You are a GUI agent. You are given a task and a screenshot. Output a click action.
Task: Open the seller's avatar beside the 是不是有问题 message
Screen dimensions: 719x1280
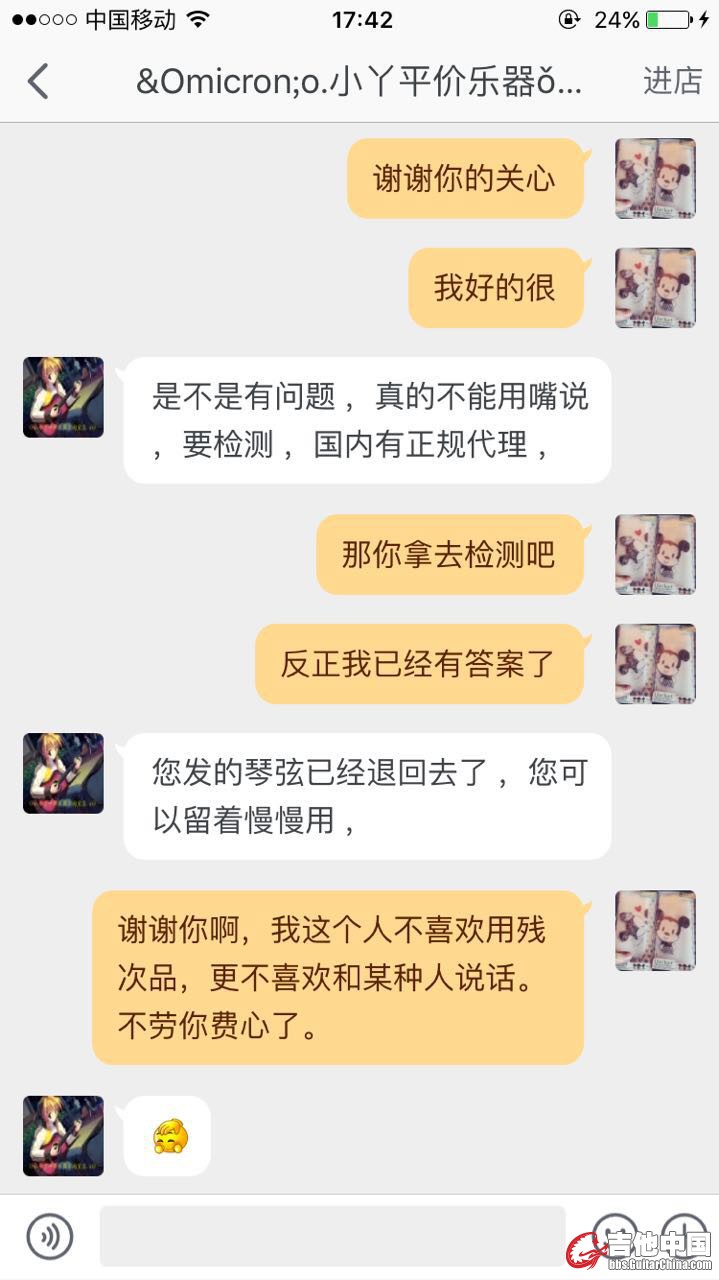click(x=63, y=397)
